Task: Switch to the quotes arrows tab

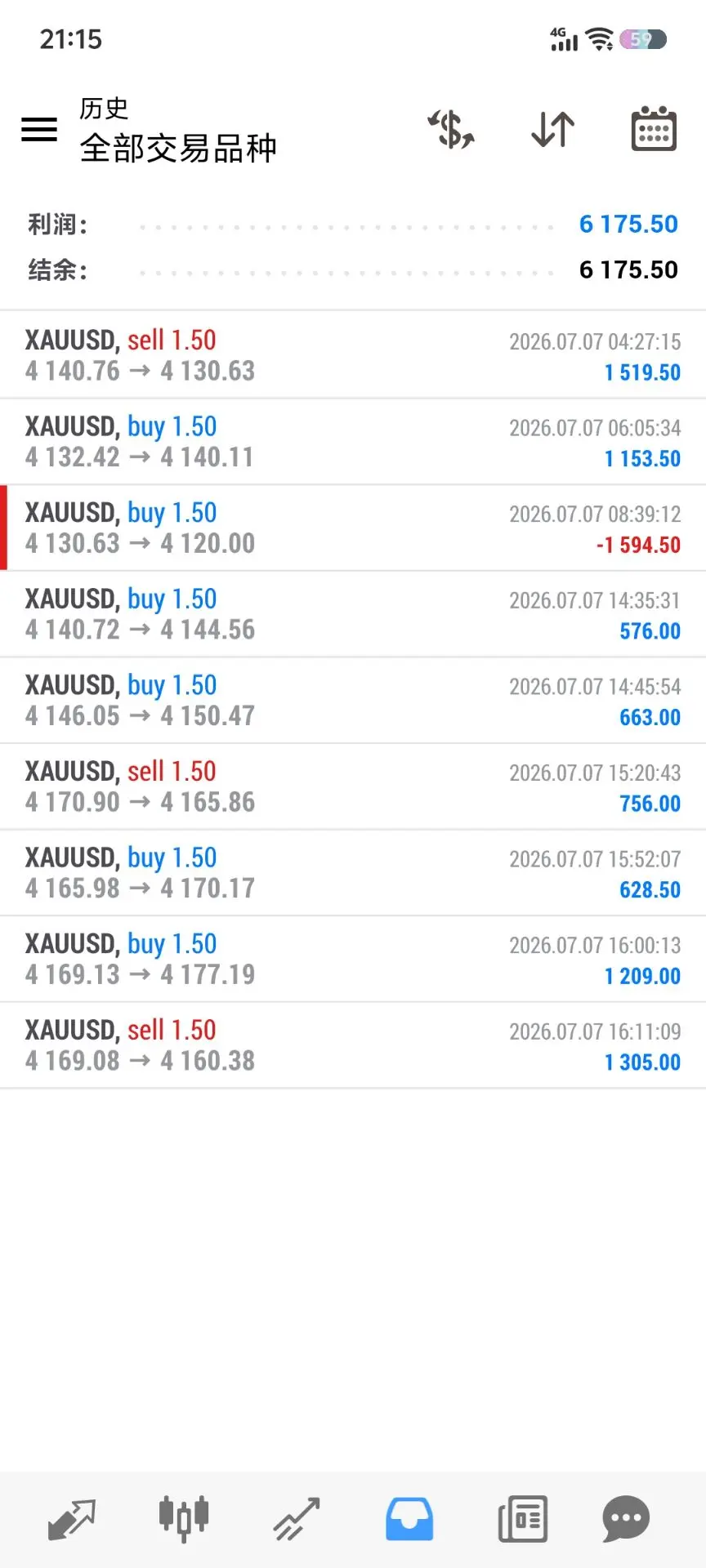Action: click(72, 1519)
